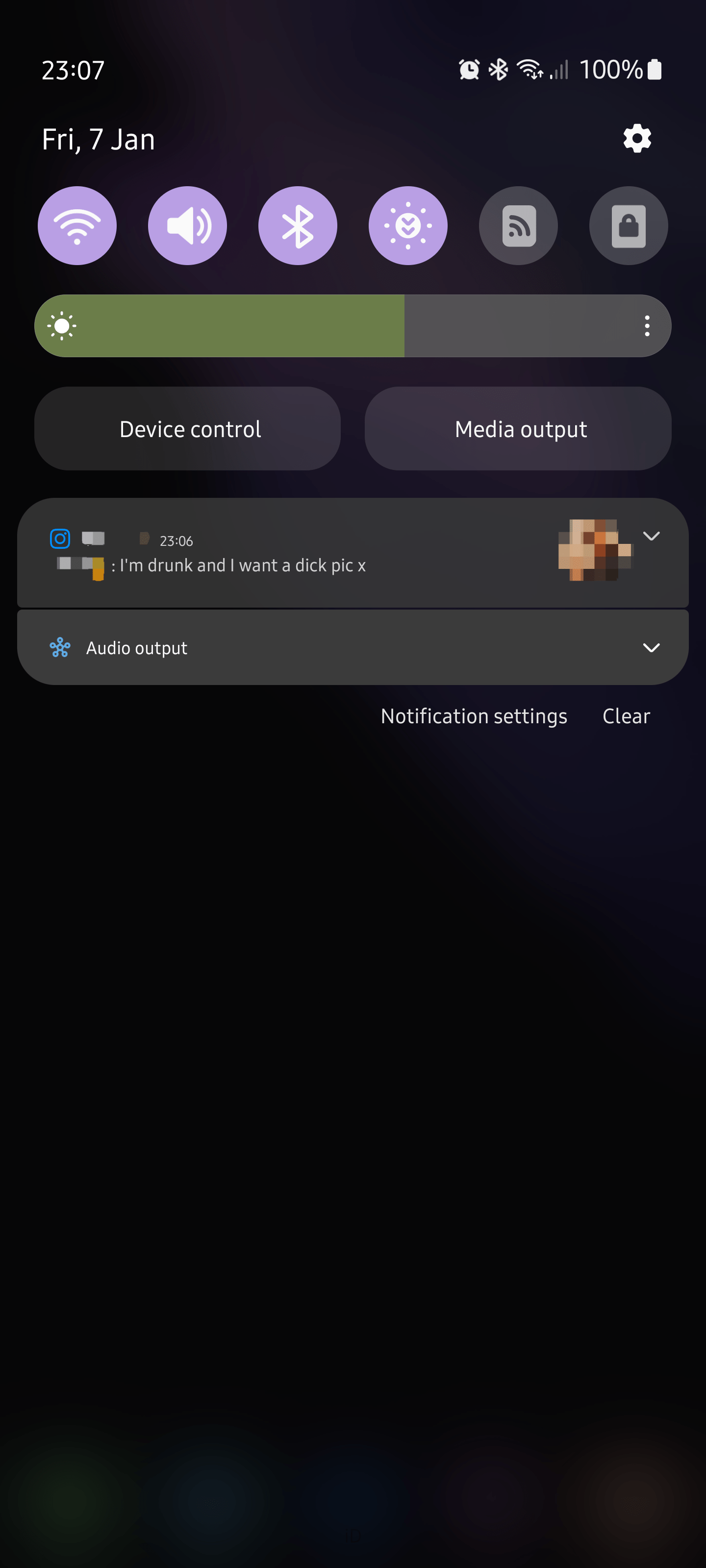Toggle the sound mode button
Viewport: 706px width, 1568px height.
tap(188, 226)
